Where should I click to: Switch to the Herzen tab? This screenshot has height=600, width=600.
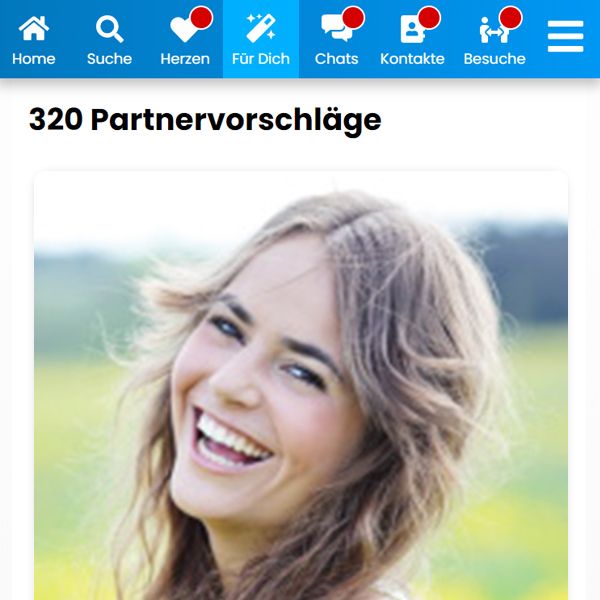(x=185, y=40)
